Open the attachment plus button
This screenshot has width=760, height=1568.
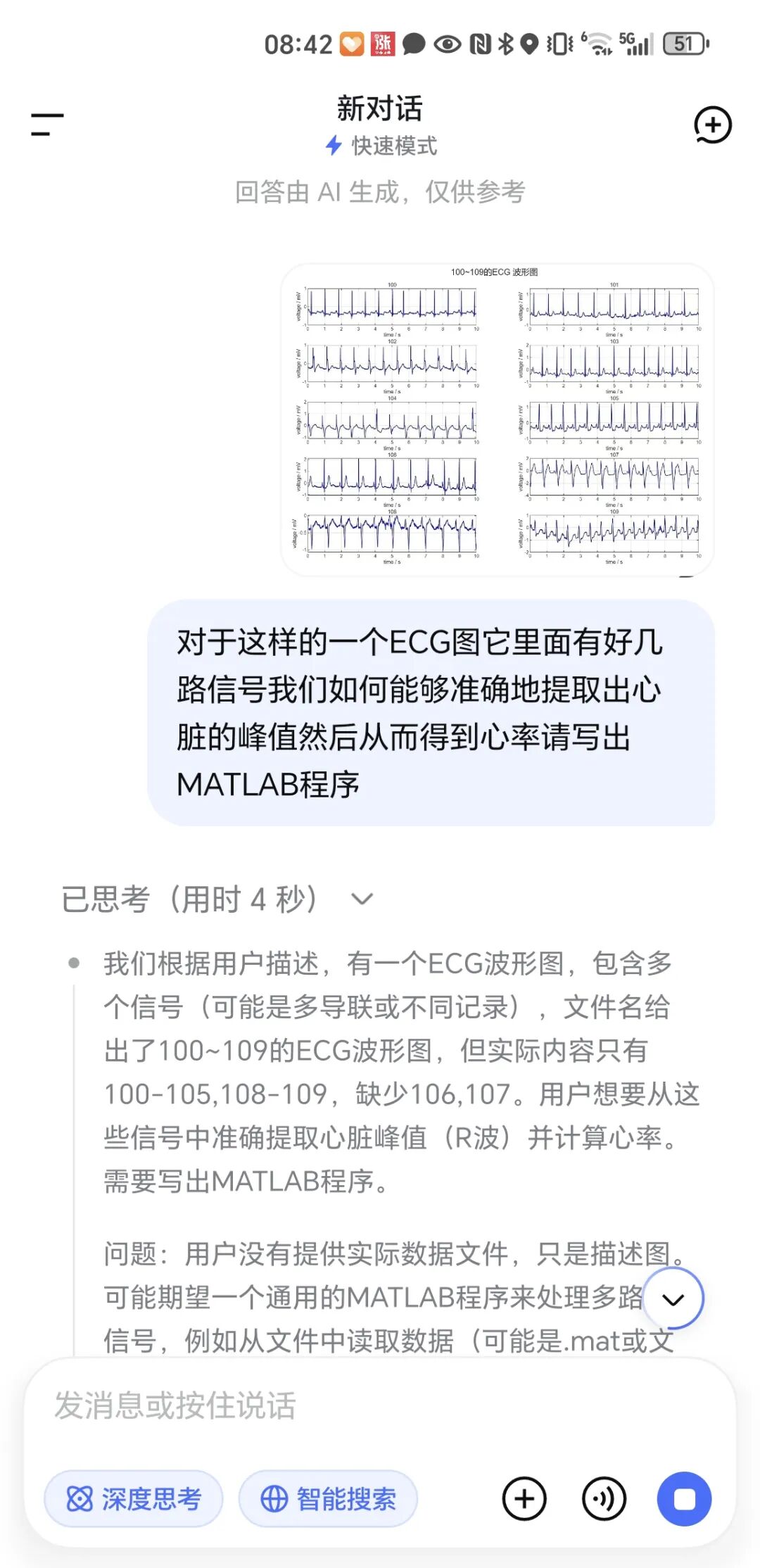click(524, 1499)
